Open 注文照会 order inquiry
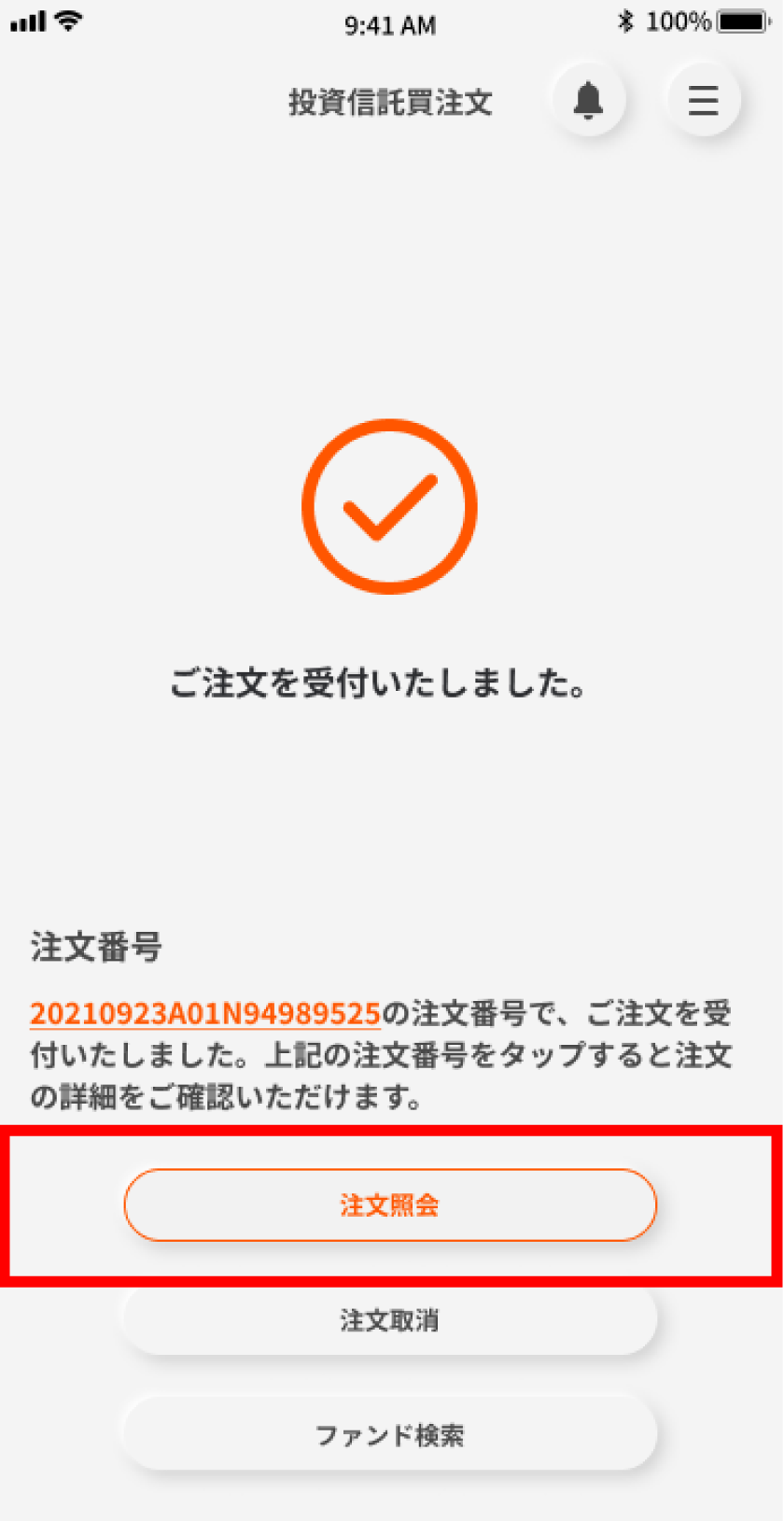Image resolution: width=784 pixels, height=1521 pixels. click(390, 1205)
